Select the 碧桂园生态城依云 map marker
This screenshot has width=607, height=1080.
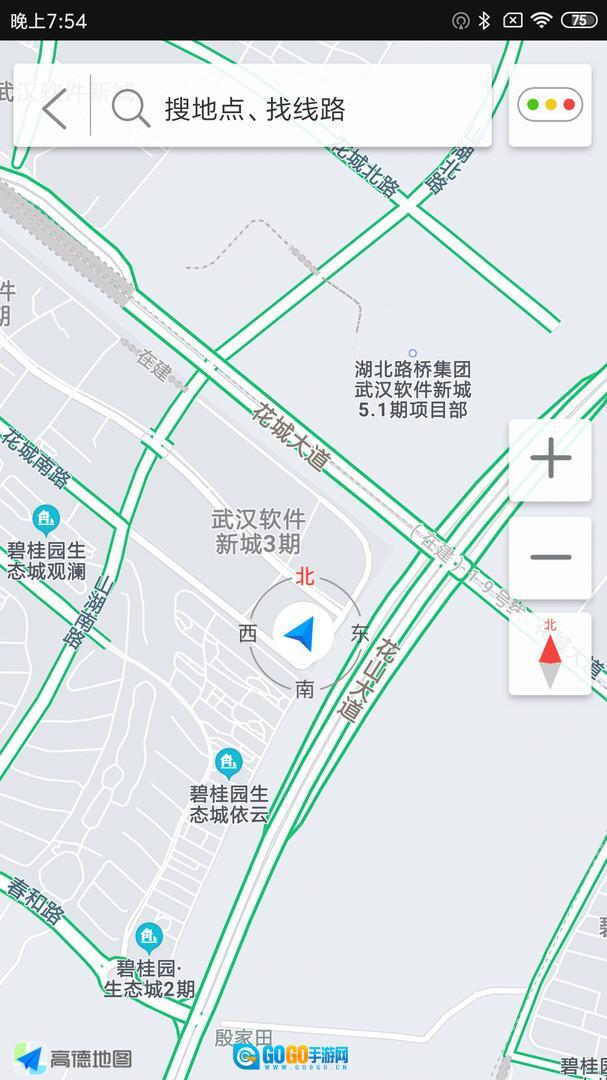[229, 764]
